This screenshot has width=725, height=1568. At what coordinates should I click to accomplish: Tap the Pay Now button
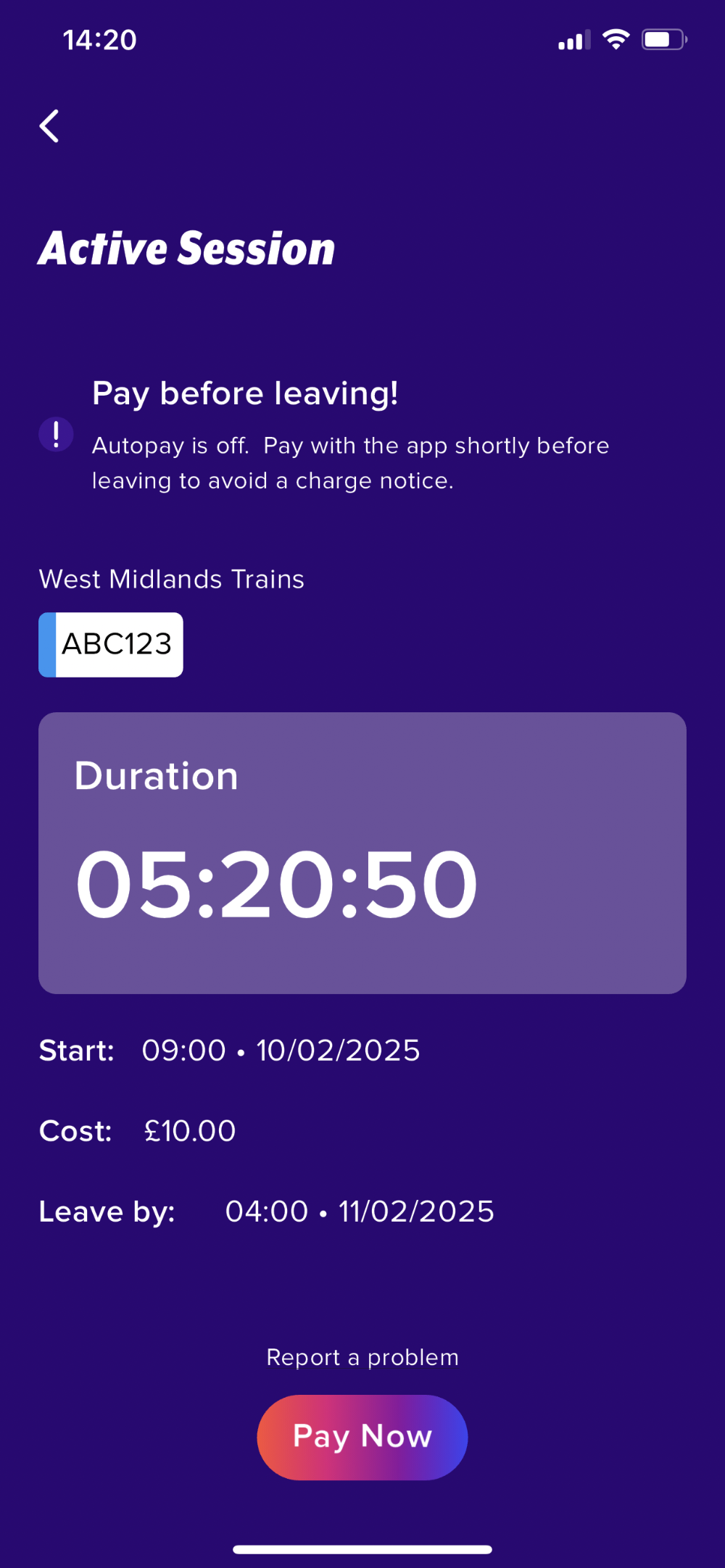(362, 1437)
